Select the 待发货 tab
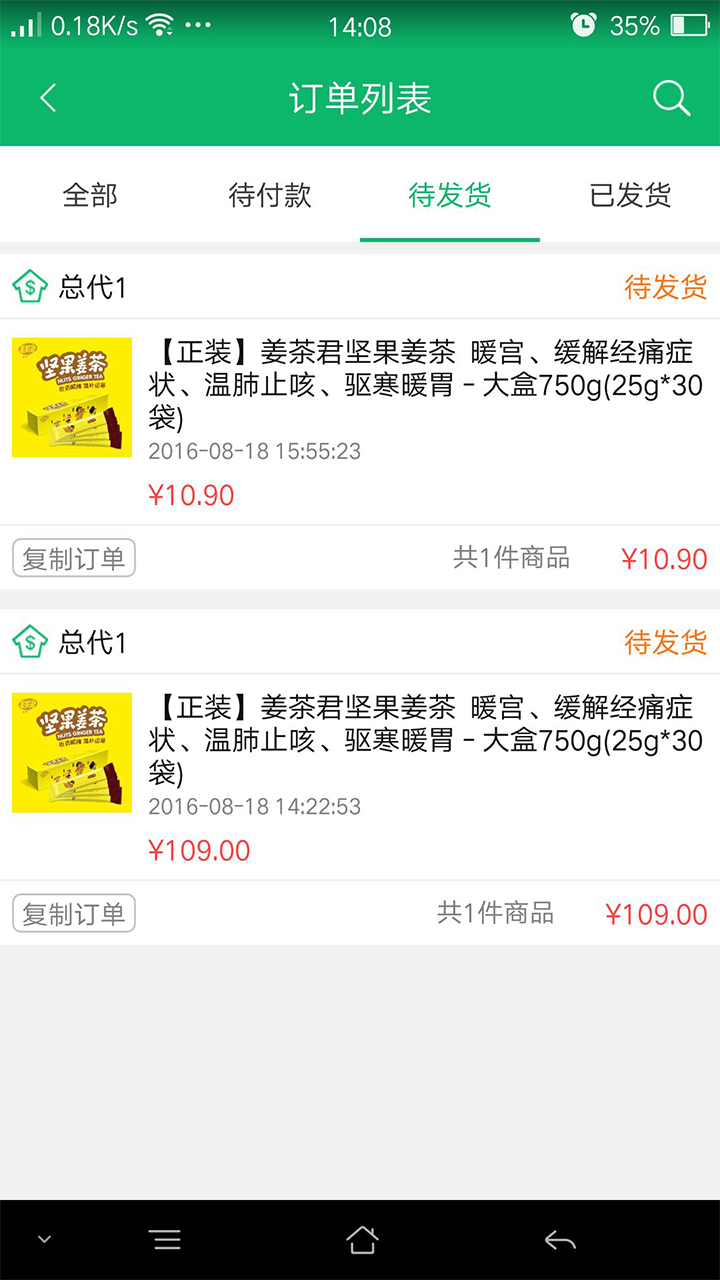This screenshot has height=1280, width=720. 450,195
